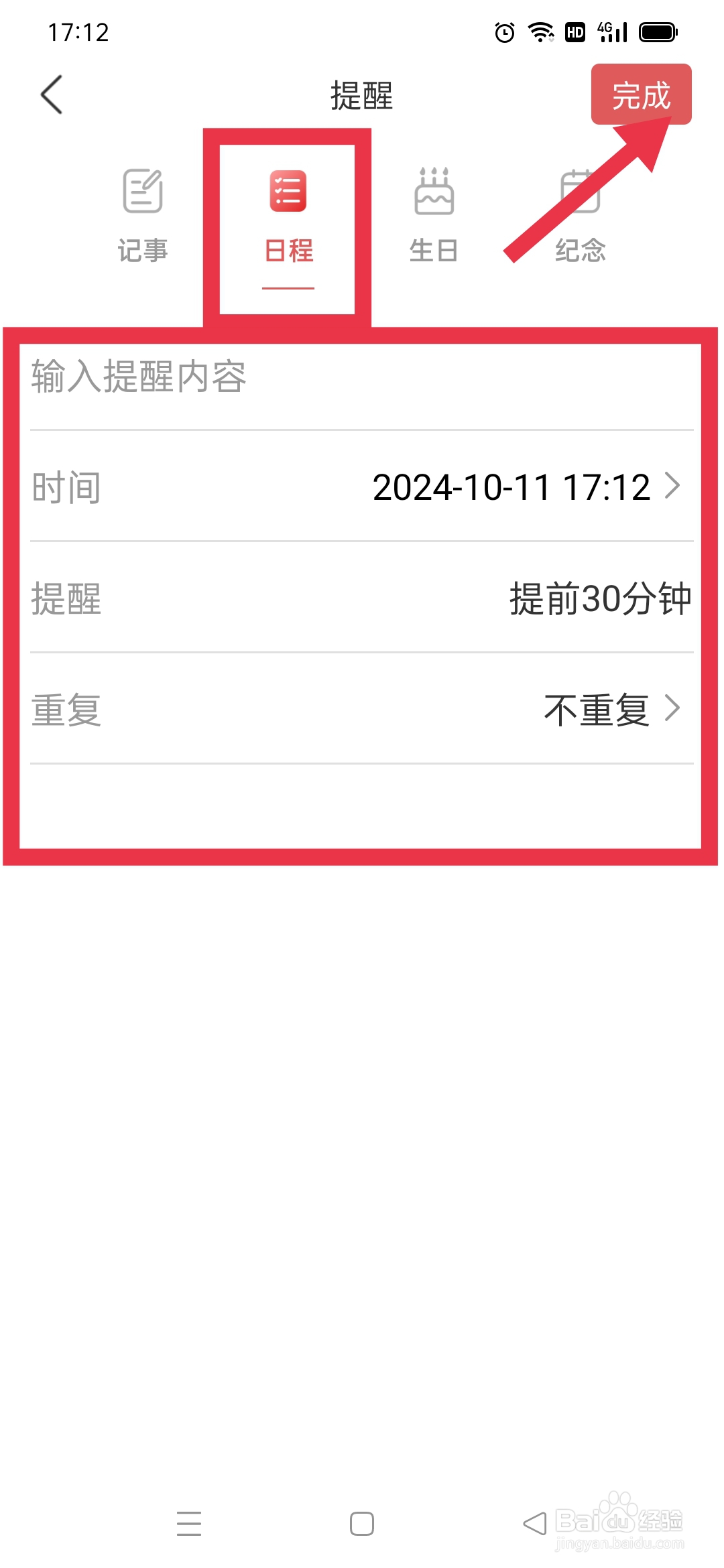
Task: Select the 日程 schedule list icon
Action: pyautogui.click(x=286, y=192)
